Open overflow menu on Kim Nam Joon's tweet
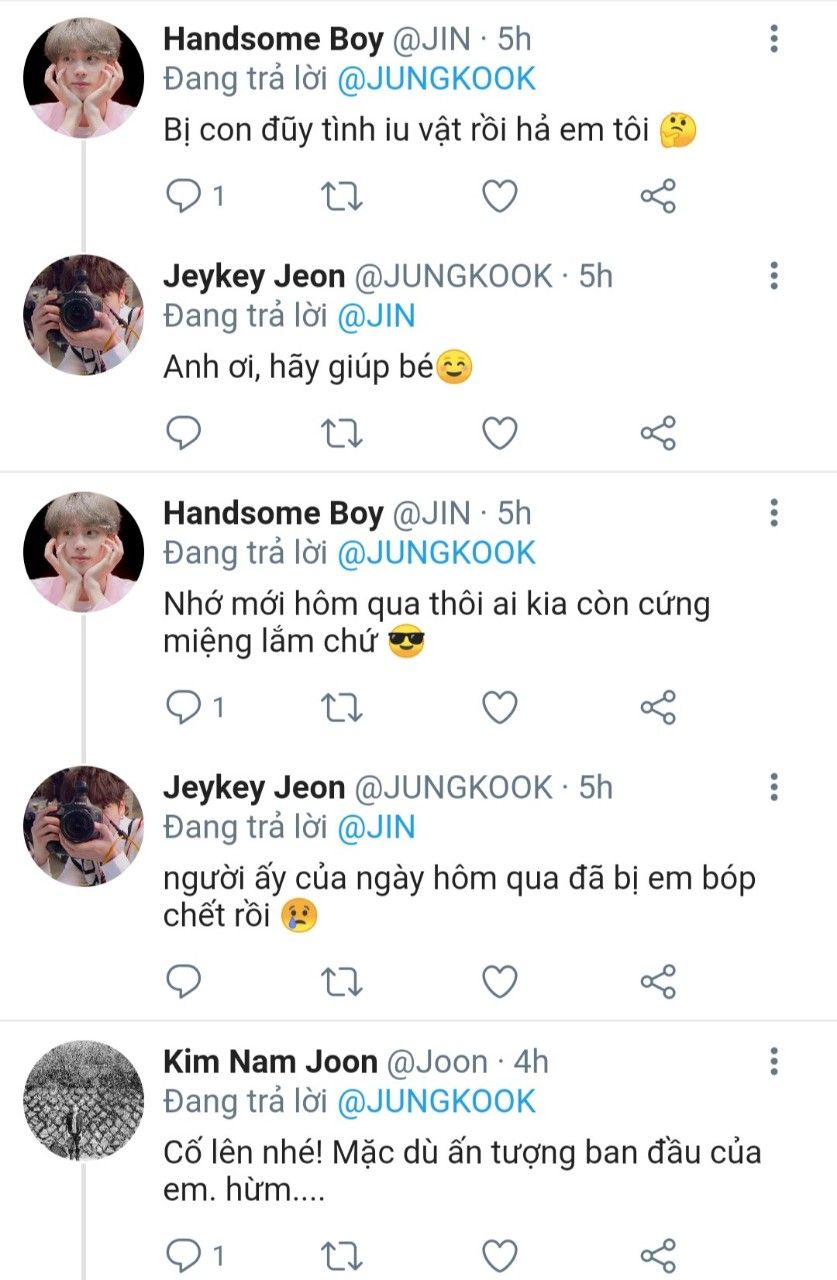Image resolution: width=837 pixels, height=1280 pixels. 774,1061
